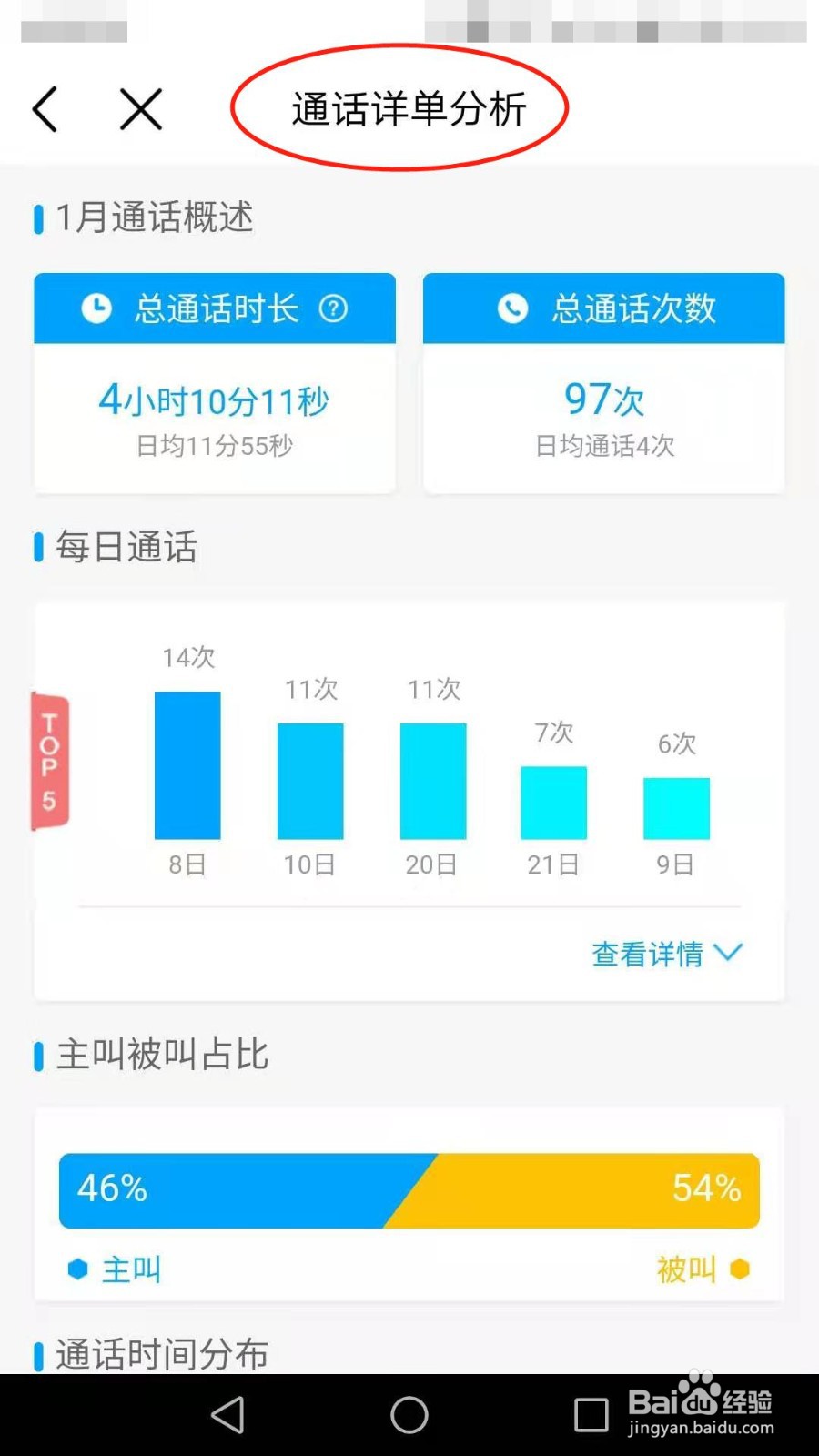The width and height of the screenshot is (819, 1456).
Task: Select the 14次 bar for 8日
Action: click(x=187, y=764)
